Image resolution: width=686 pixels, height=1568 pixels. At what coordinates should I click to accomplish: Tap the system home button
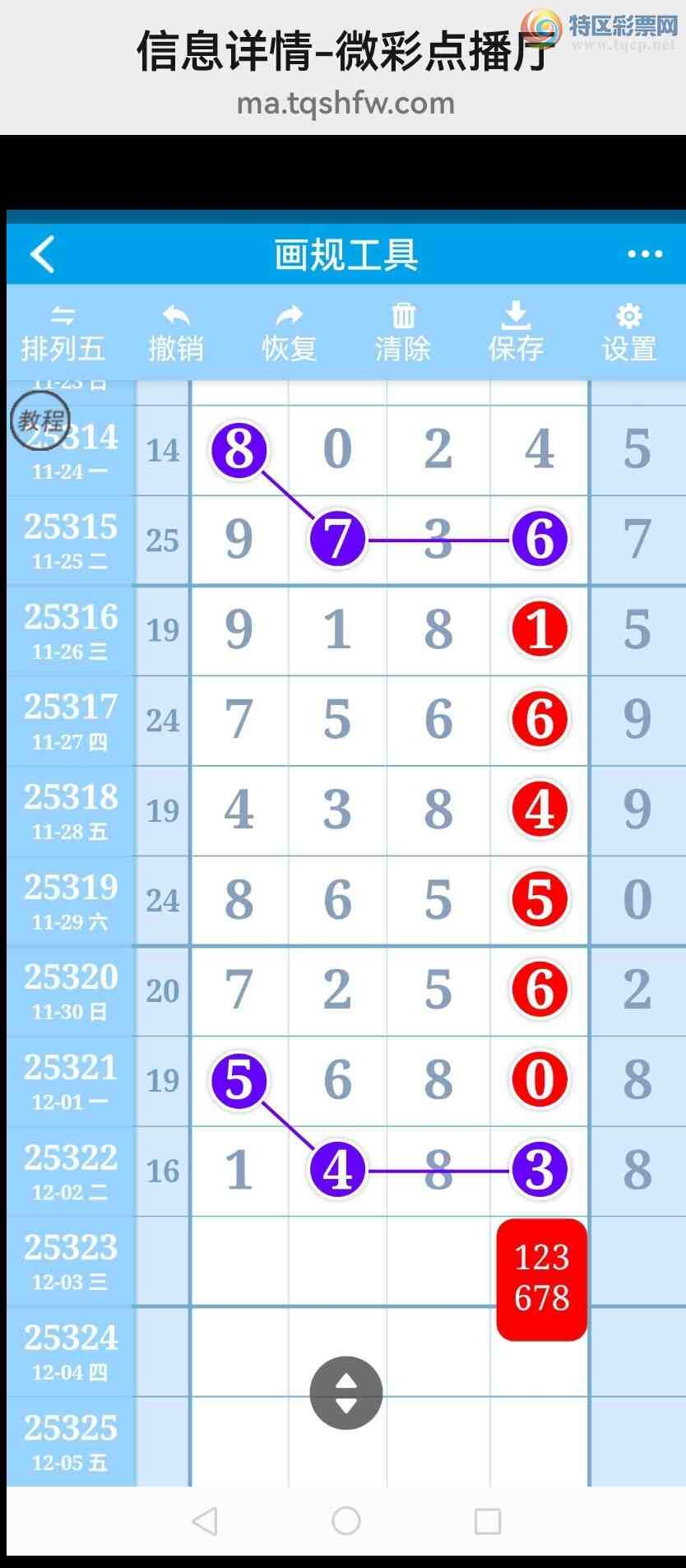346,1521
